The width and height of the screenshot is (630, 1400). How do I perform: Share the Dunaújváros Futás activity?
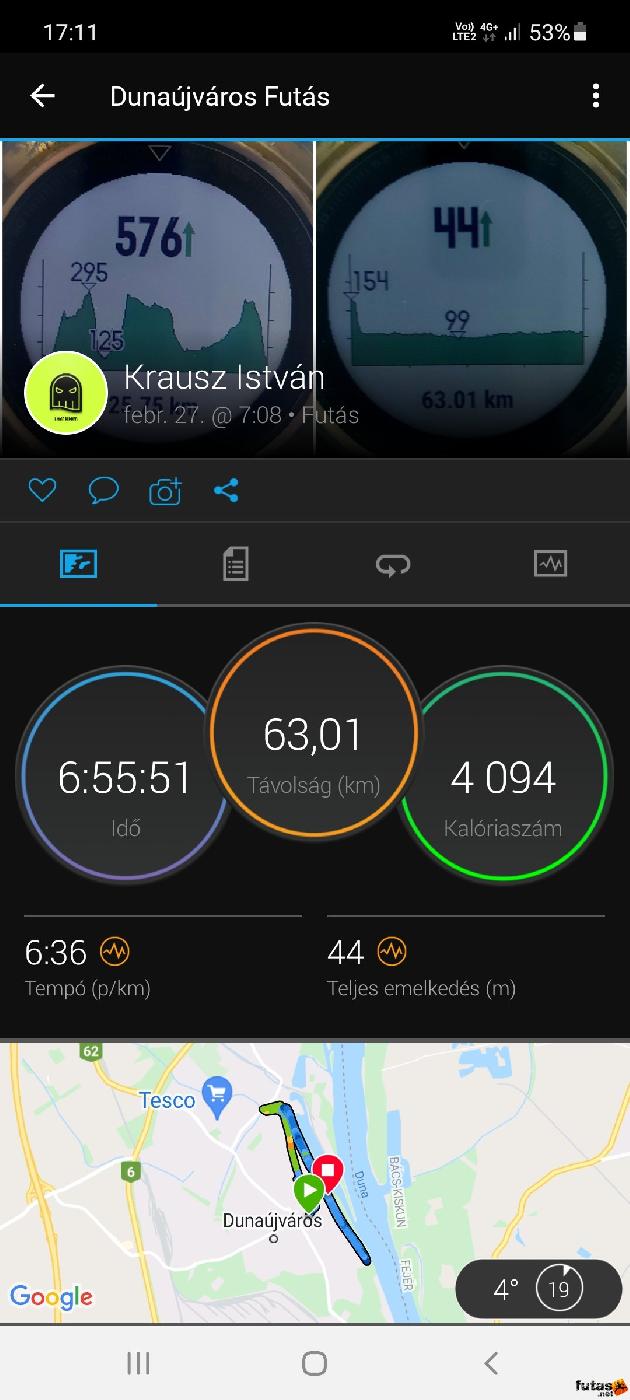(226, 490)
